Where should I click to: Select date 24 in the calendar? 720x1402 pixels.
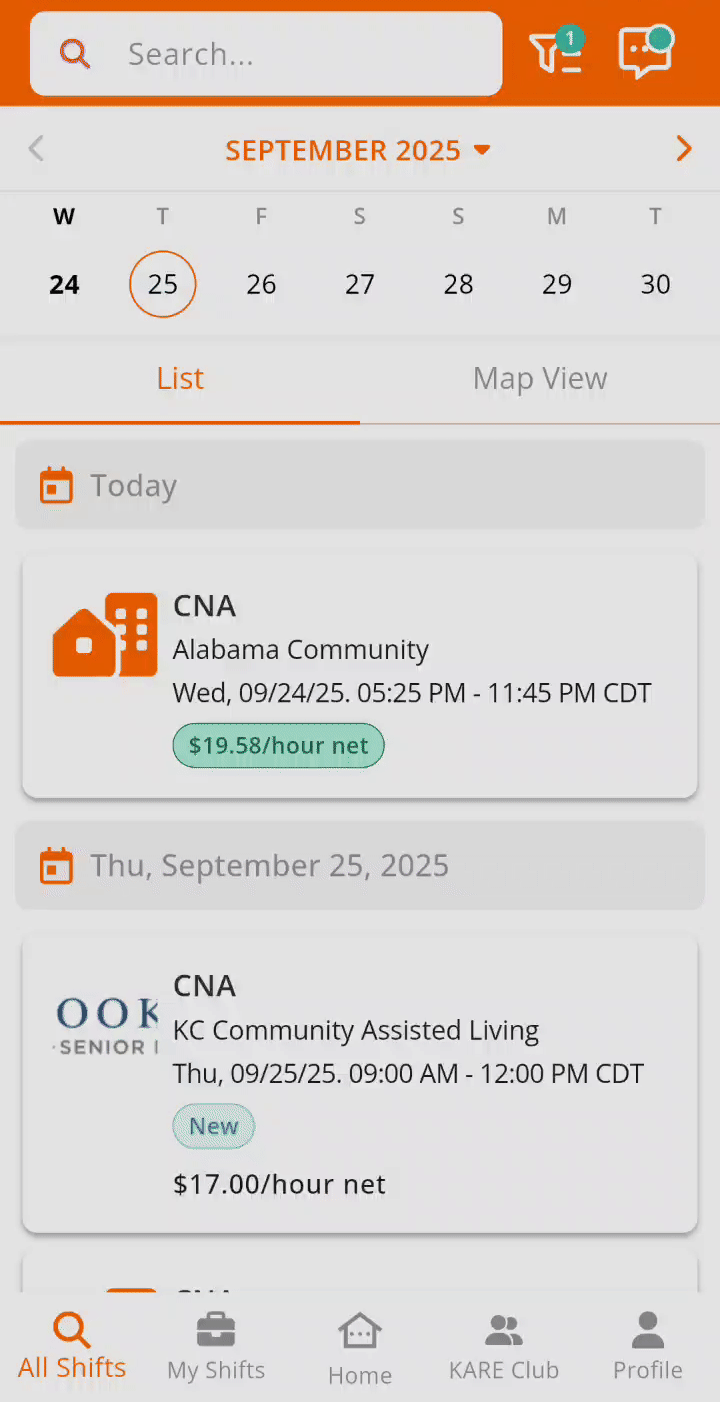click(64, 285)
